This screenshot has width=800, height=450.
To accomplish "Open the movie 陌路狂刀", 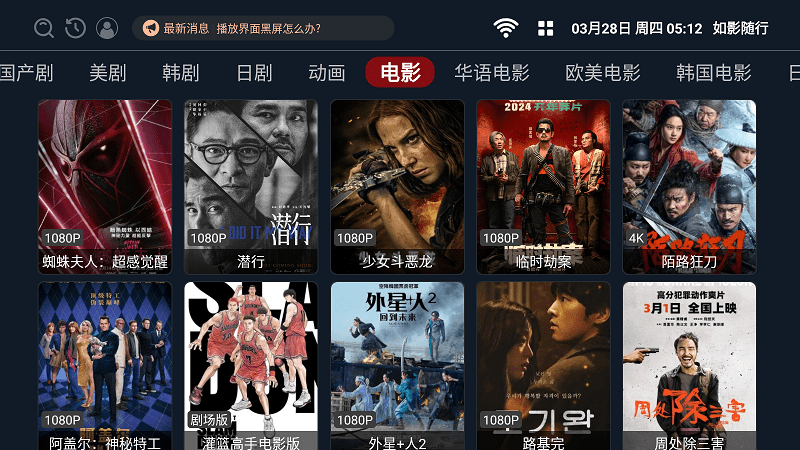I will [x=689, y=186].
